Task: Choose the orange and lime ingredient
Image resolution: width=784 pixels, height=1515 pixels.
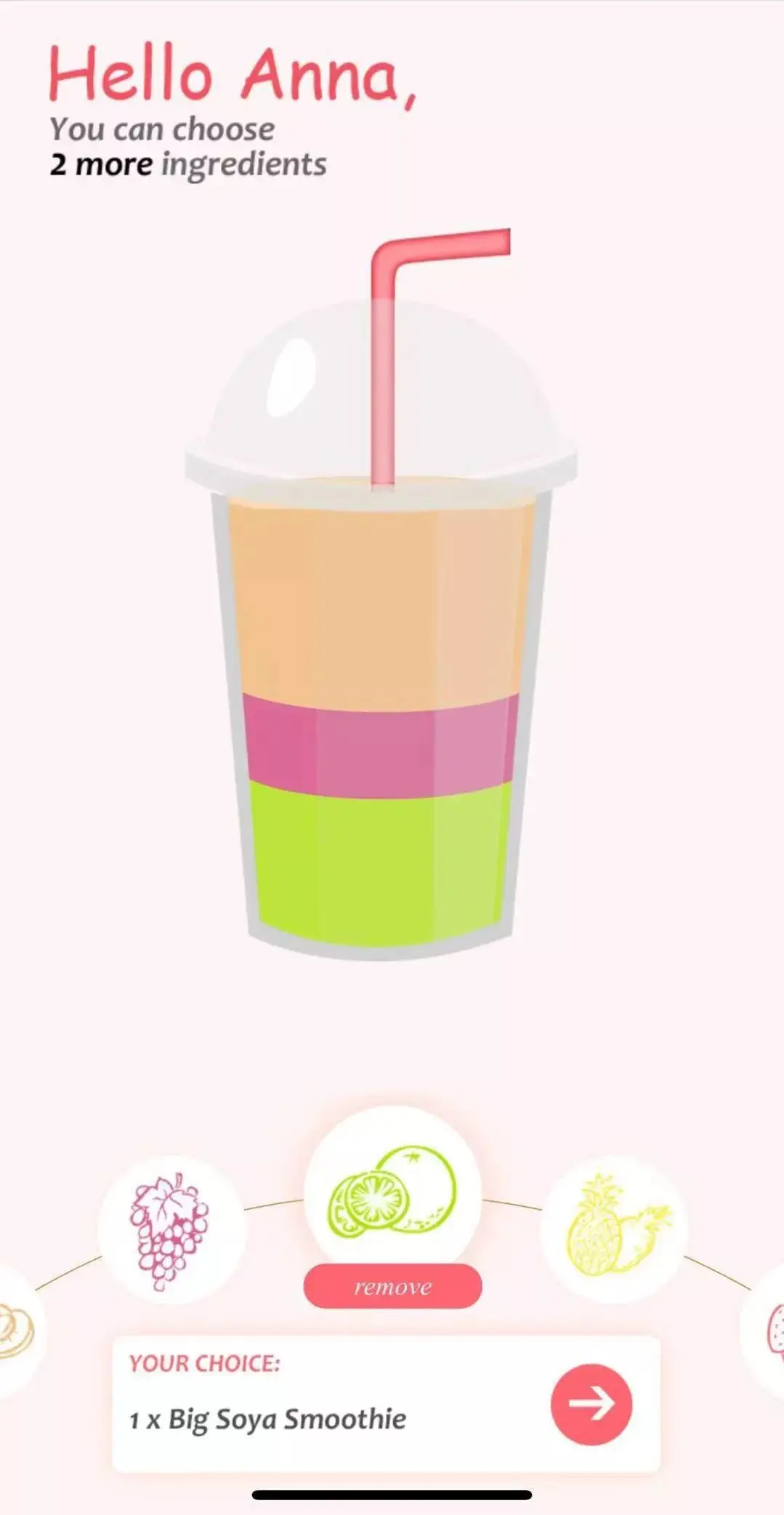Action: [x=392, y=1192]
